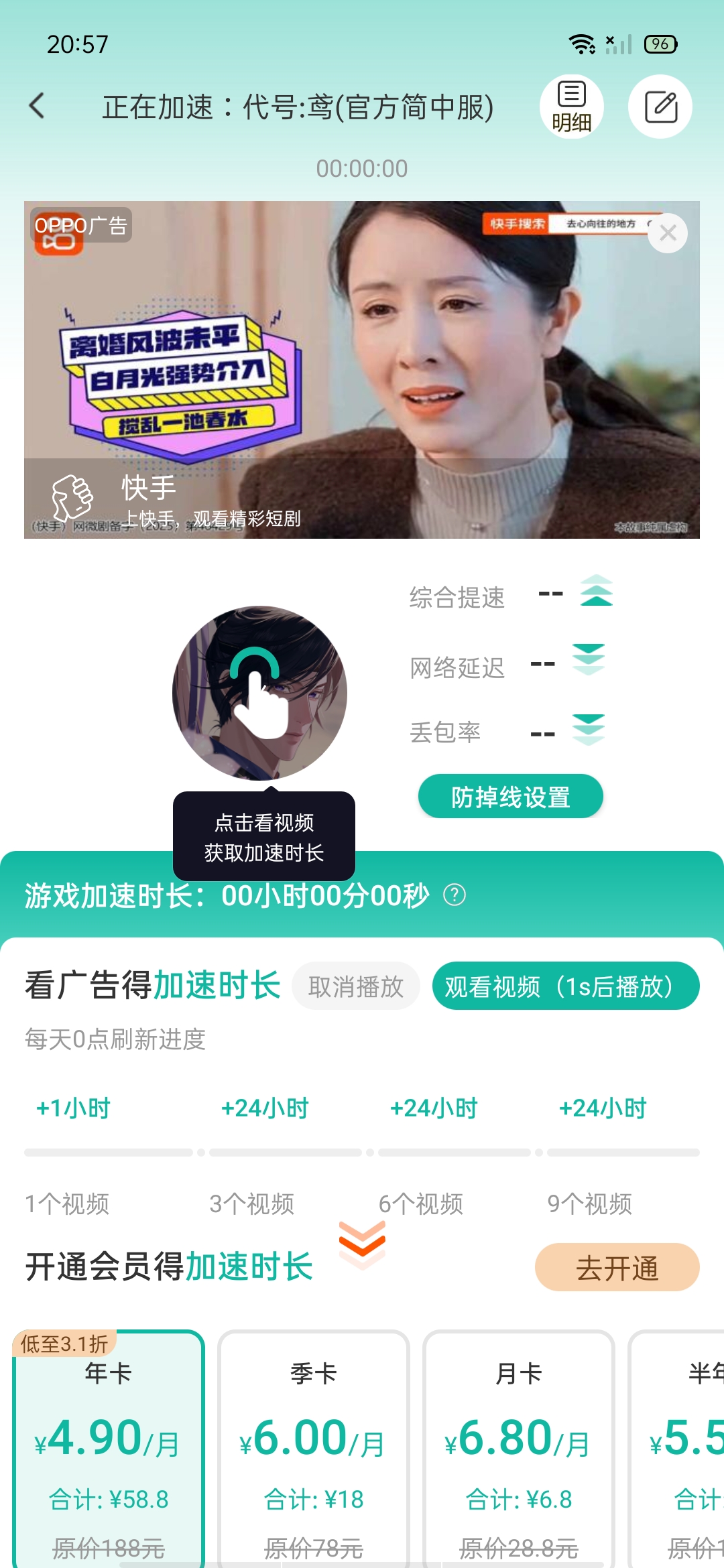Tap 去开通 to activate membership

(x=617, y=1267)
